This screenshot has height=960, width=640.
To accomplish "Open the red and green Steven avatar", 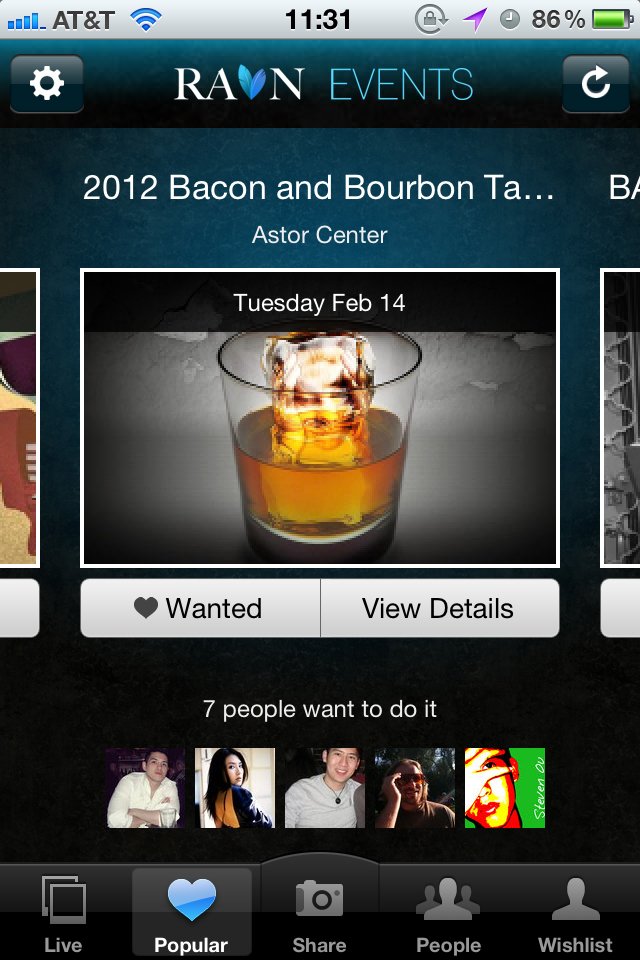I will [x=505, y=788].
